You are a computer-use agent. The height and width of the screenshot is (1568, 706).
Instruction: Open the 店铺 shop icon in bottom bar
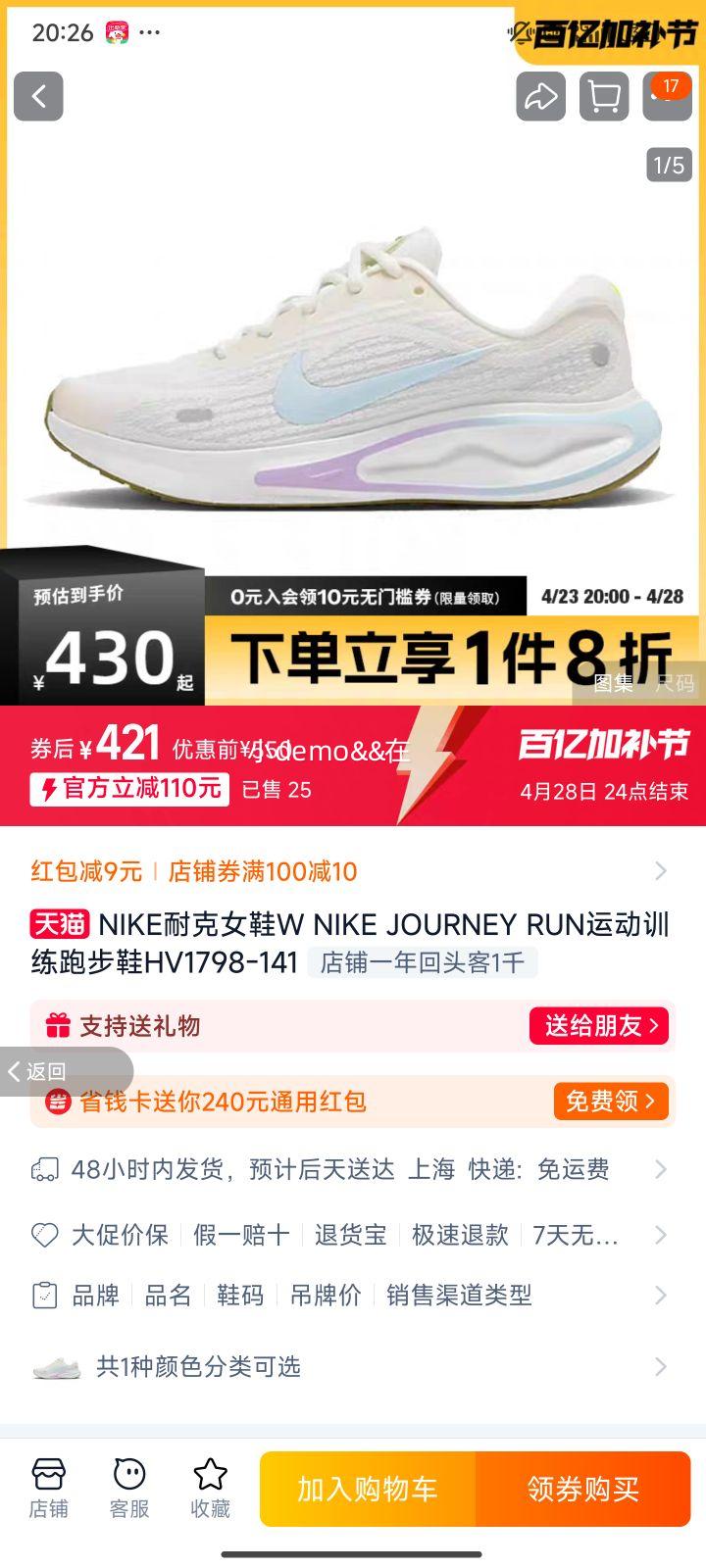[x=48, y=1489]
